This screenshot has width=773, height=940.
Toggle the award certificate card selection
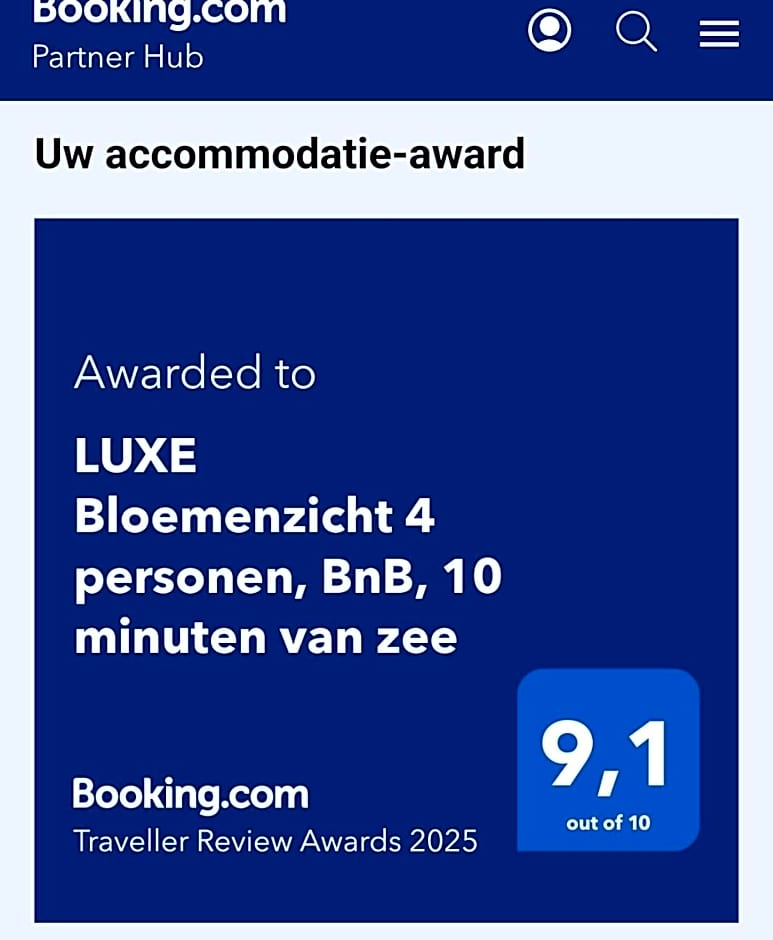click(x=386, y=570)
